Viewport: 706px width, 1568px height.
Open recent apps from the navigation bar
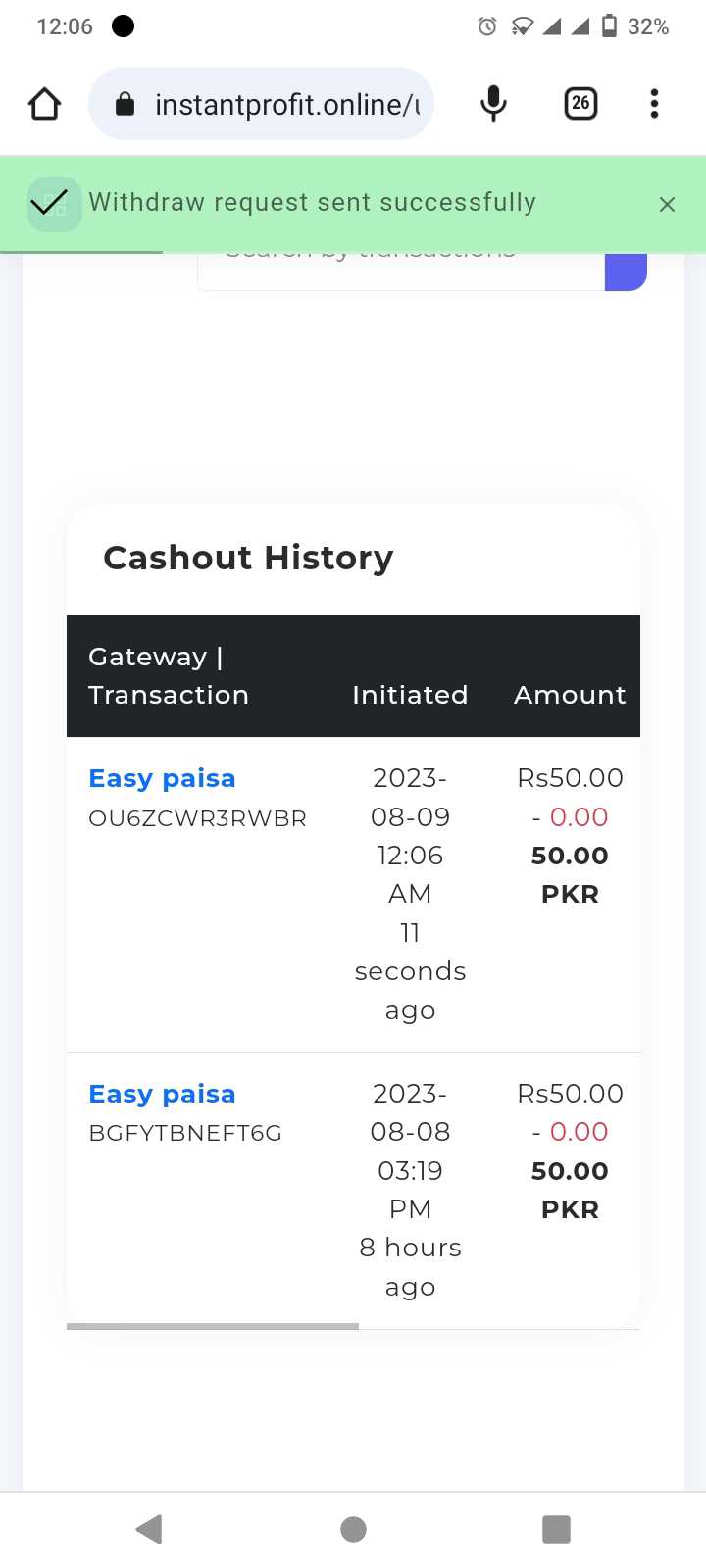pyautogui.click(x=556, y=1529)
